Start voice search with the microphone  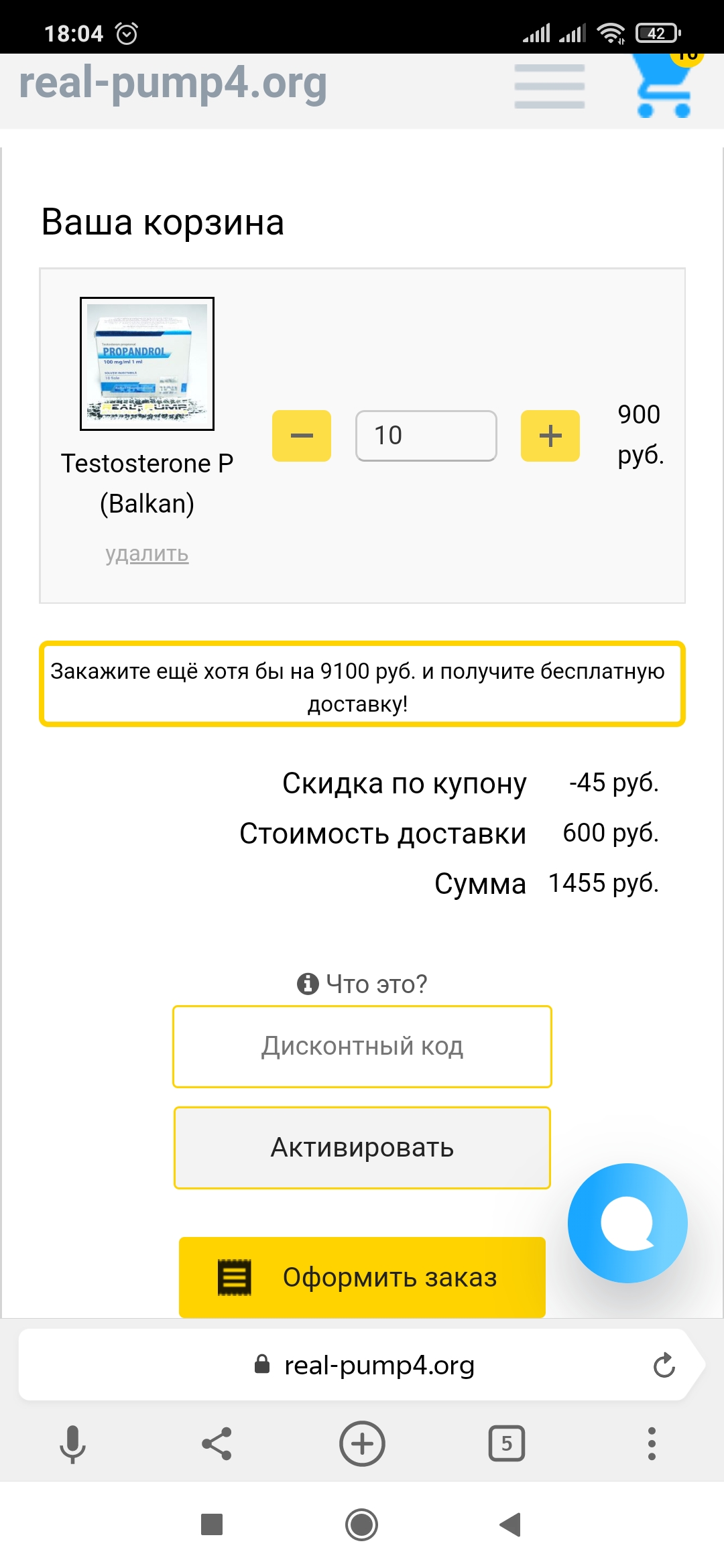pyautogui.click(x=72, y=1444)
